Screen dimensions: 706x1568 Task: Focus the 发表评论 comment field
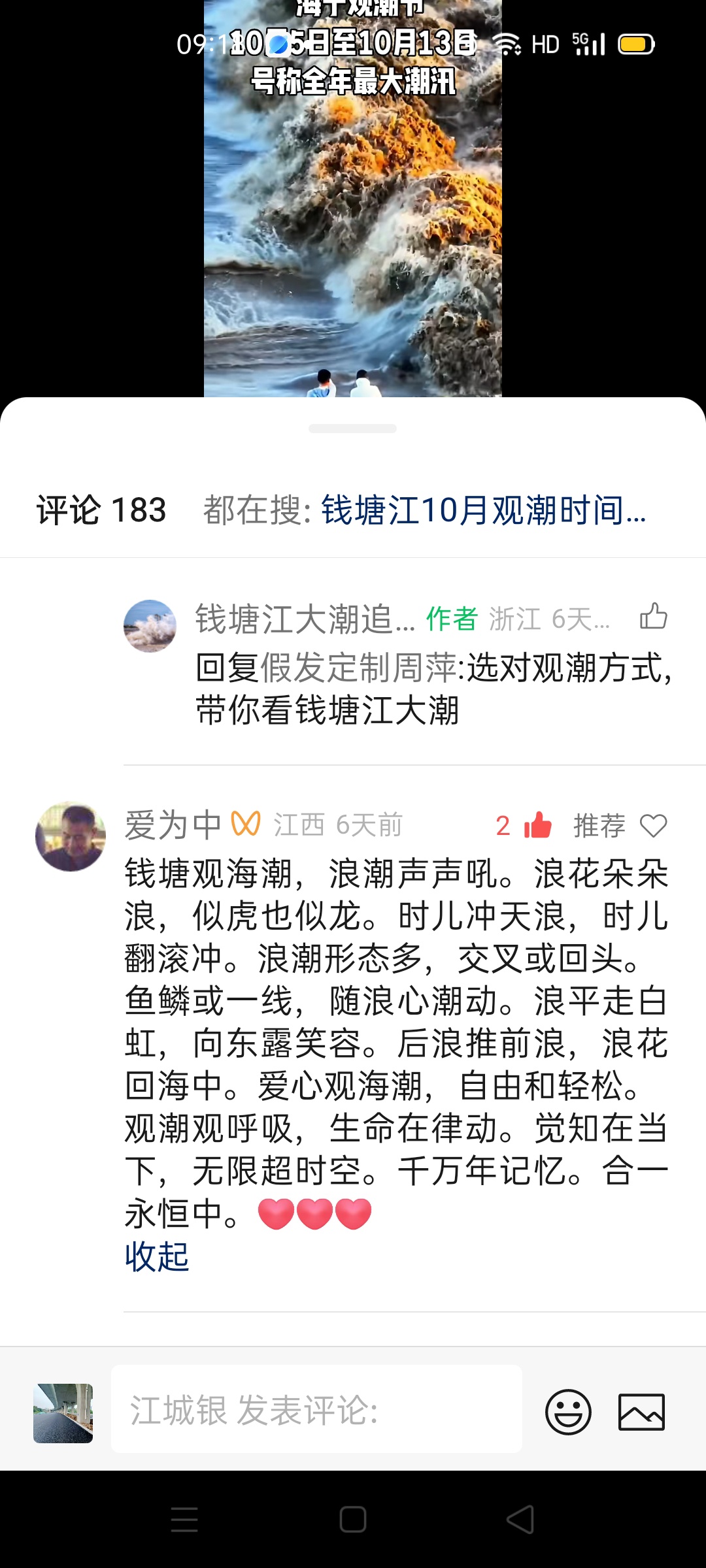pos(316,1410)
